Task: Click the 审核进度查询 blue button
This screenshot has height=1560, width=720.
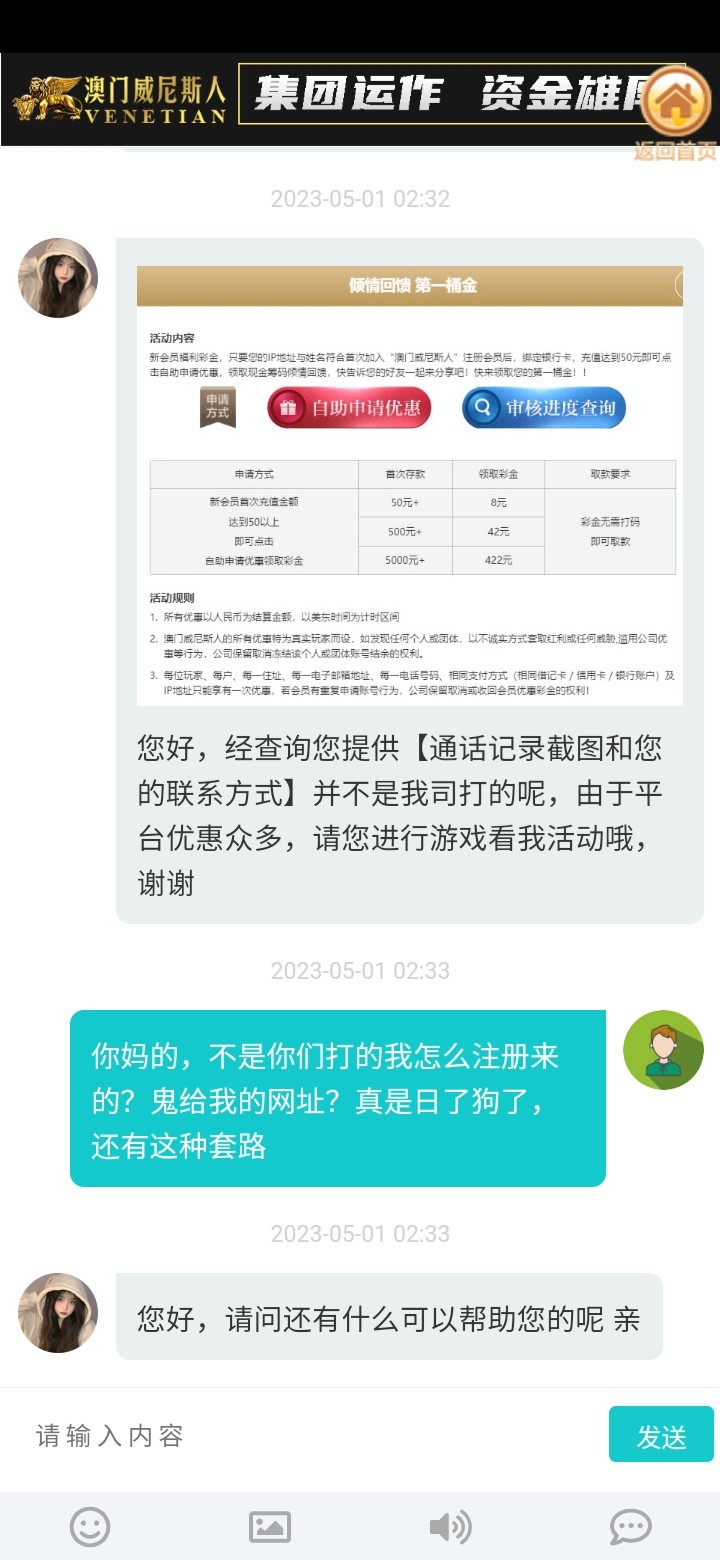Action: point(542,408)
